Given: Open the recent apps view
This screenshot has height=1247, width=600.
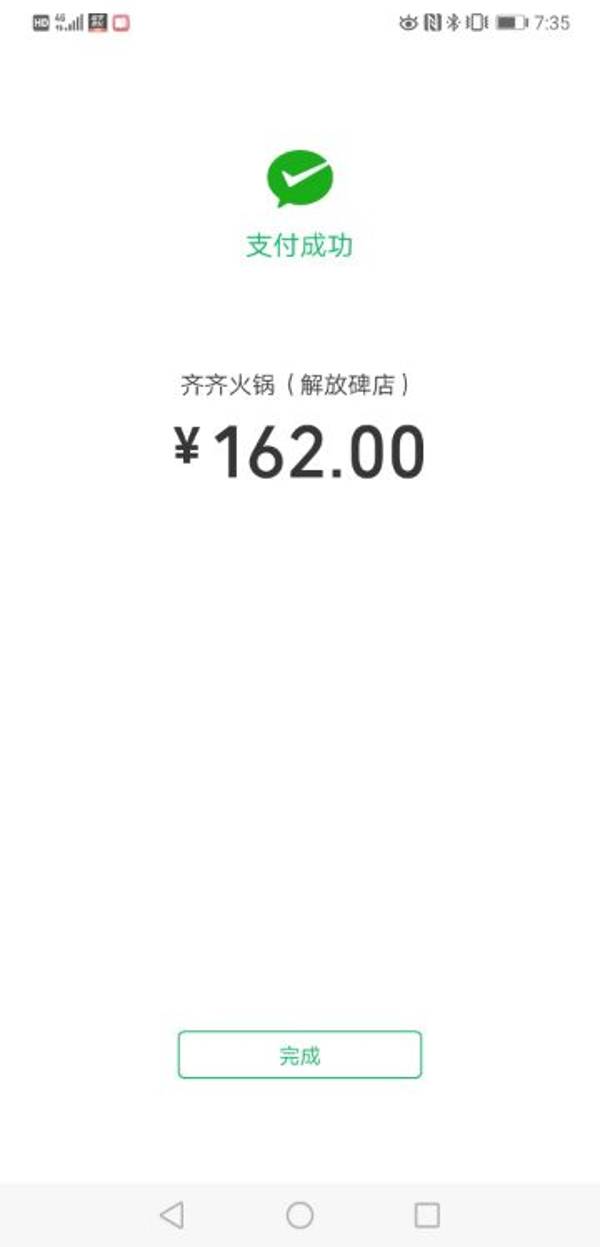Looking at the screenshot, I should click(427, 1214).
